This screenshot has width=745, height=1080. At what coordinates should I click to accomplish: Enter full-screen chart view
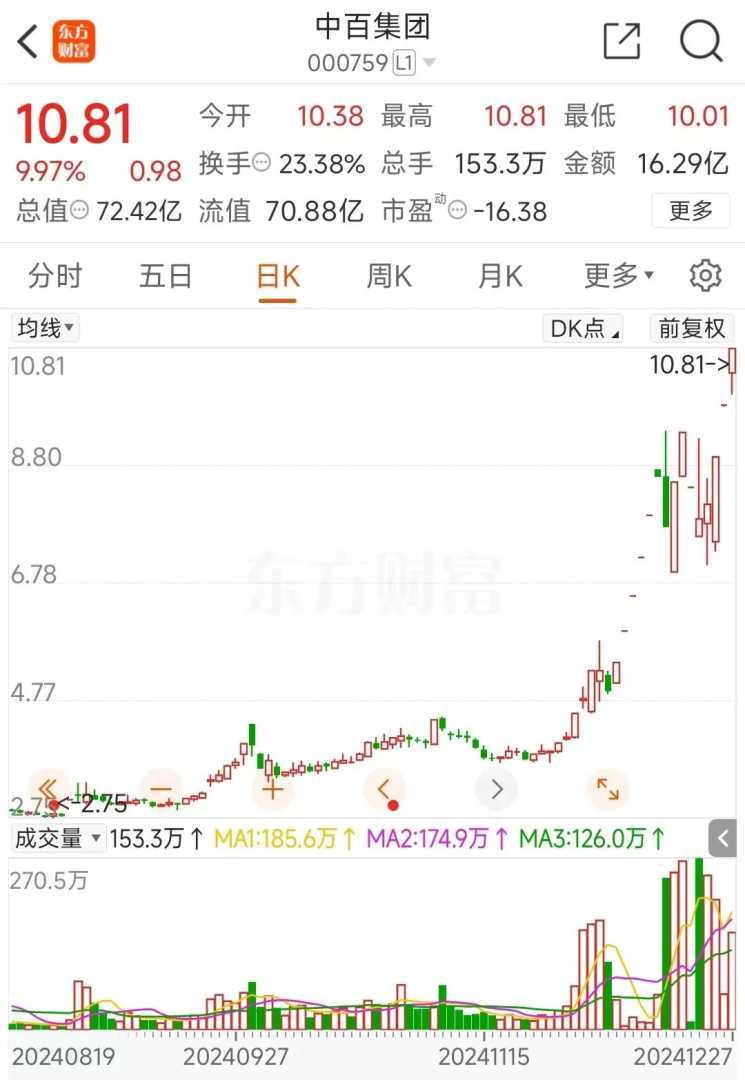pos(607,789)
